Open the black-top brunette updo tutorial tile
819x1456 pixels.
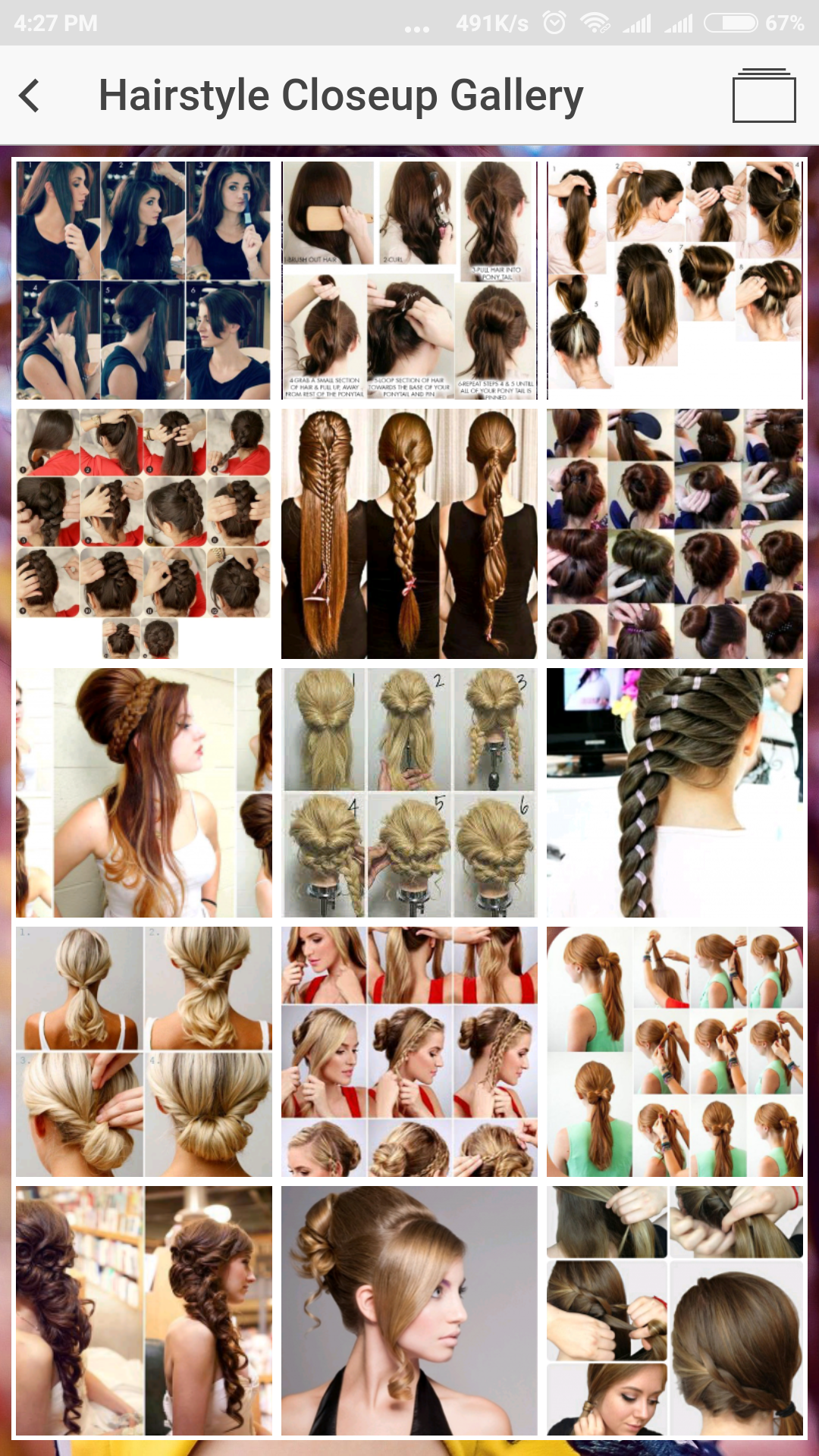(x=143, y=280)
